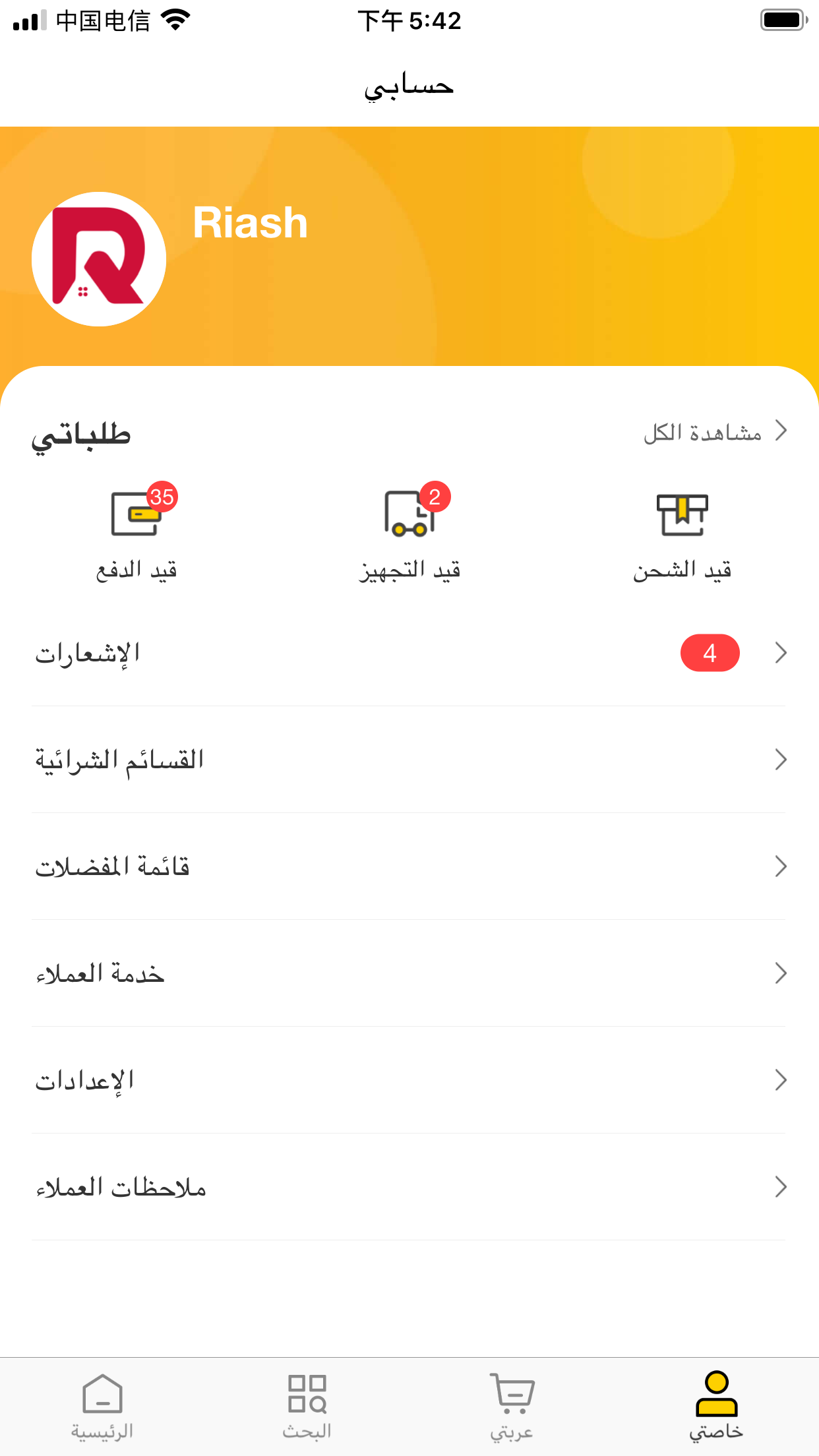819x1456 pixels.
Task: Open قائمة المفضلات wishlist row
Action: point(409,866)
